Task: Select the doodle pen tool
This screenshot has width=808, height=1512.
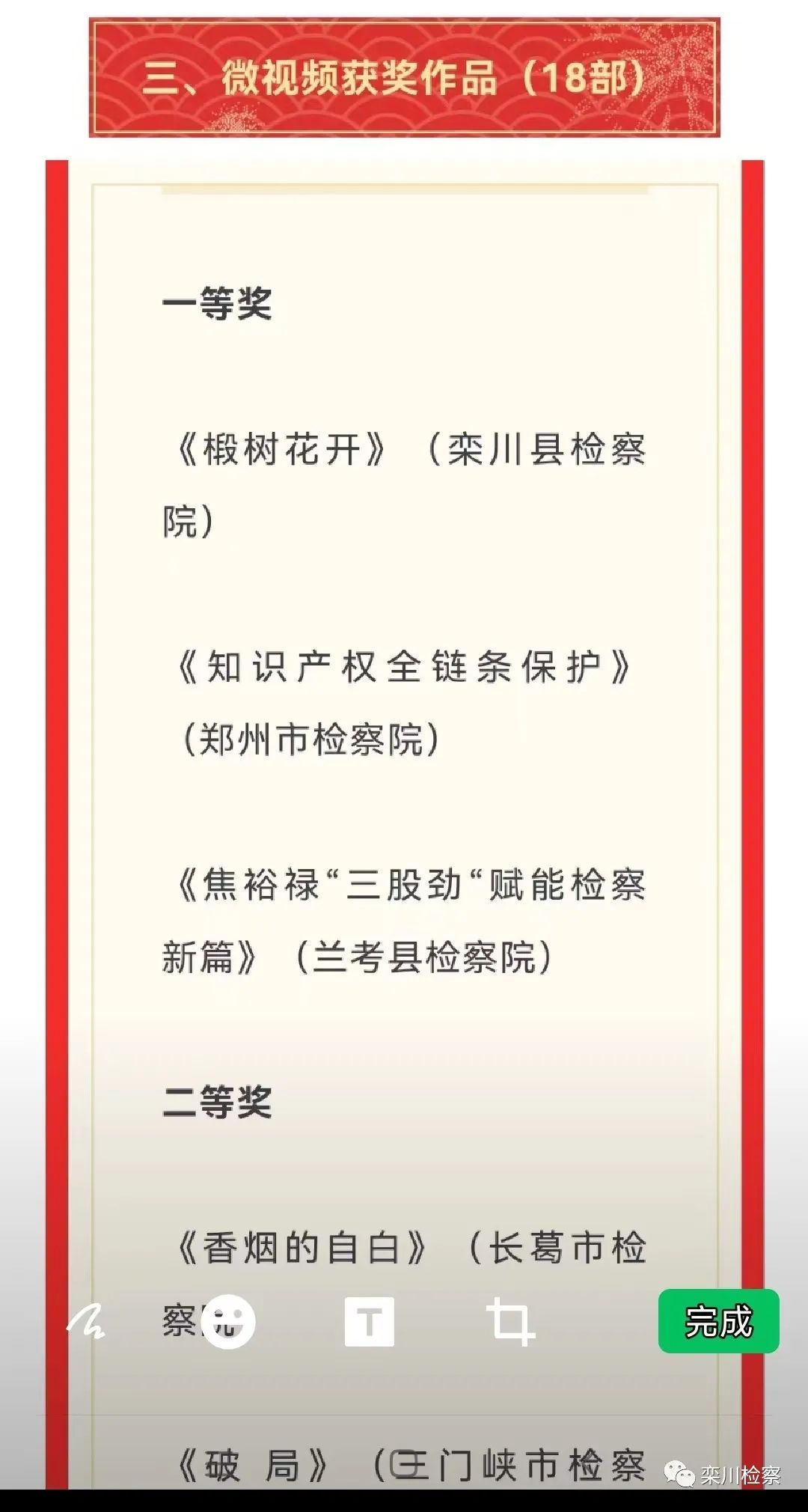Action: (86, 1322)
